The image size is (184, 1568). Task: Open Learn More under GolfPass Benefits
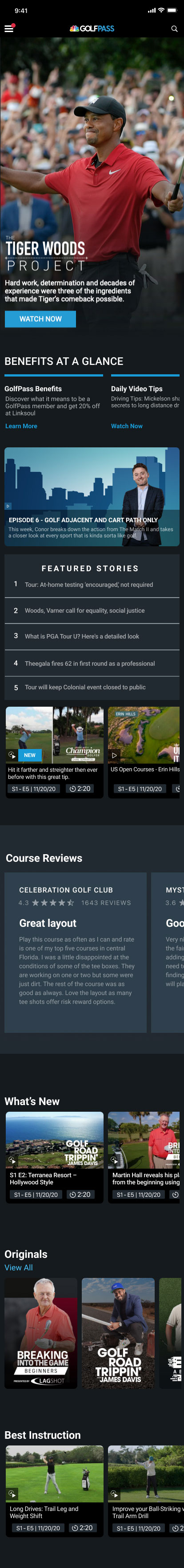click(x=21, y=426)
